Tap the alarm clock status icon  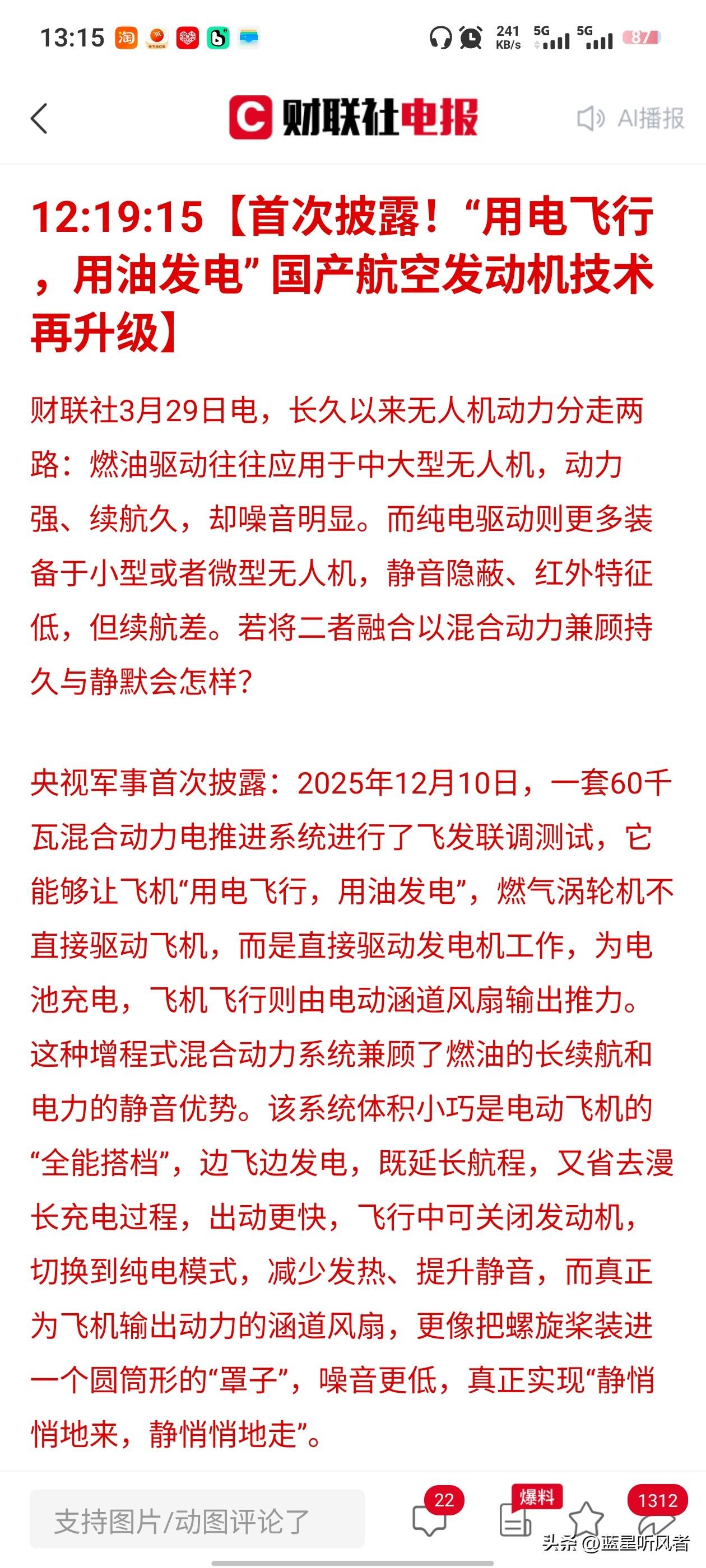pyautogui.click(x=470, y=38)
